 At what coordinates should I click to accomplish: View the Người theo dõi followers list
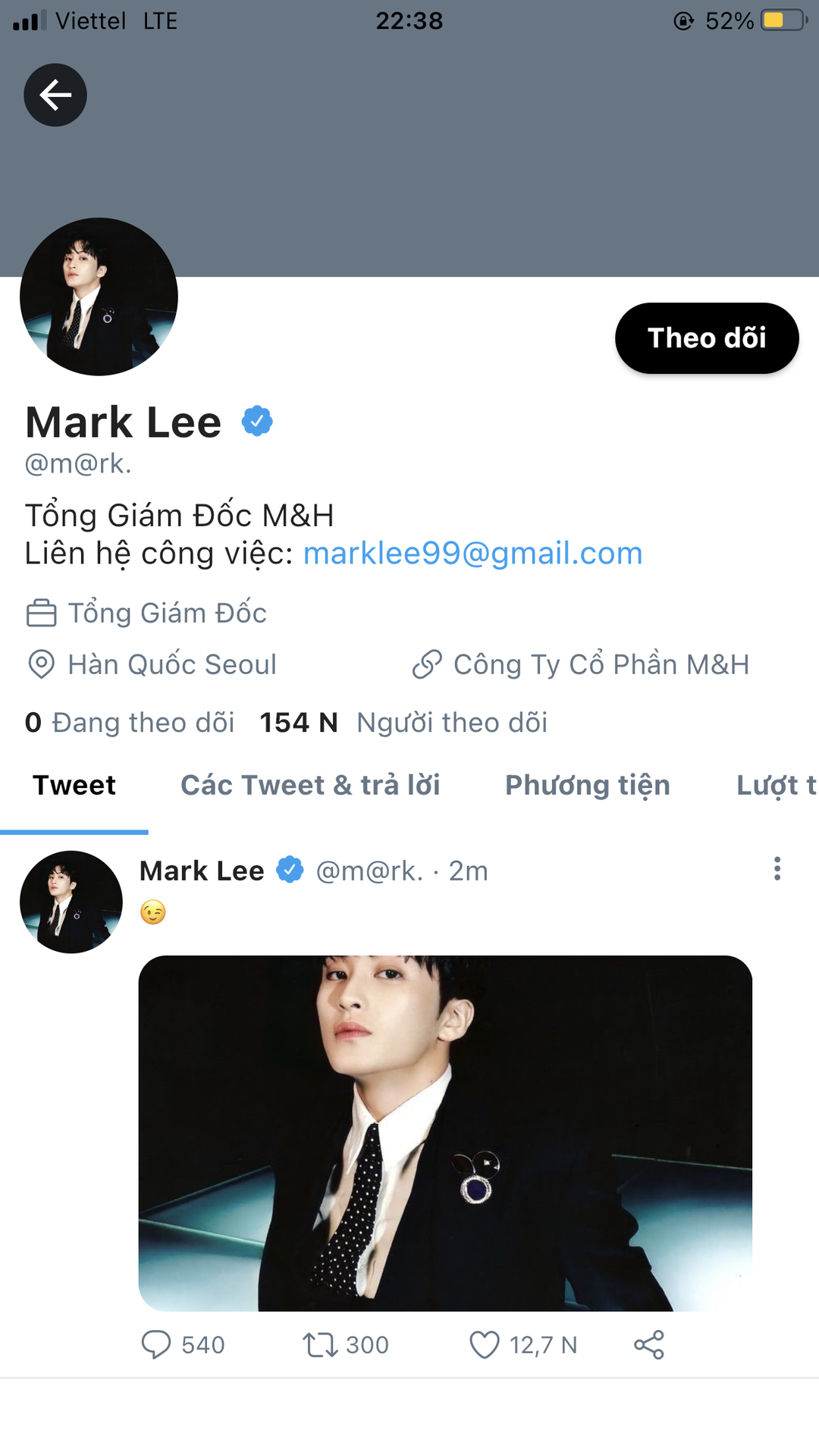404,723
